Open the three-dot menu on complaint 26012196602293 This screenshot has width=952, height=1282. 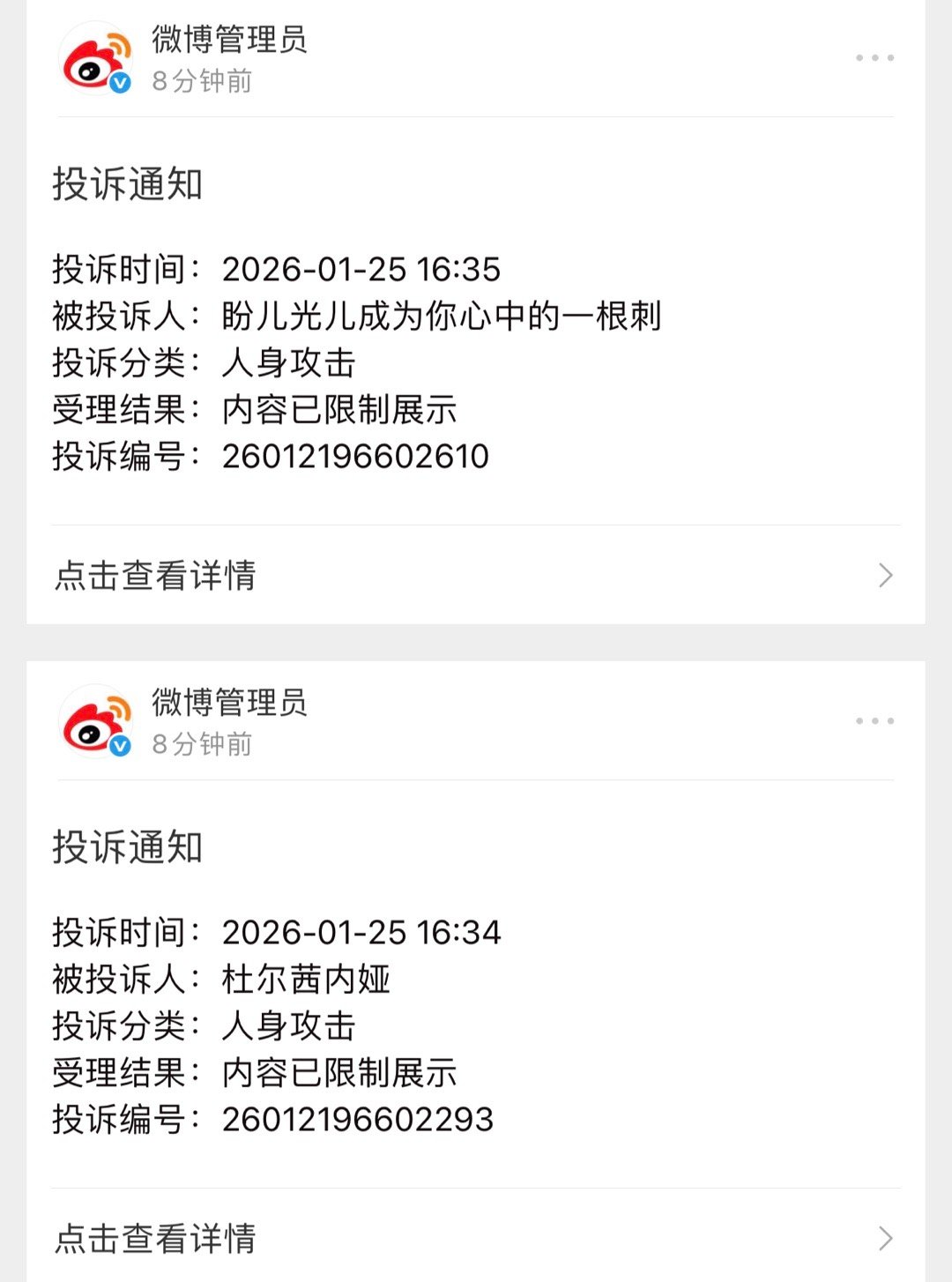874,721
